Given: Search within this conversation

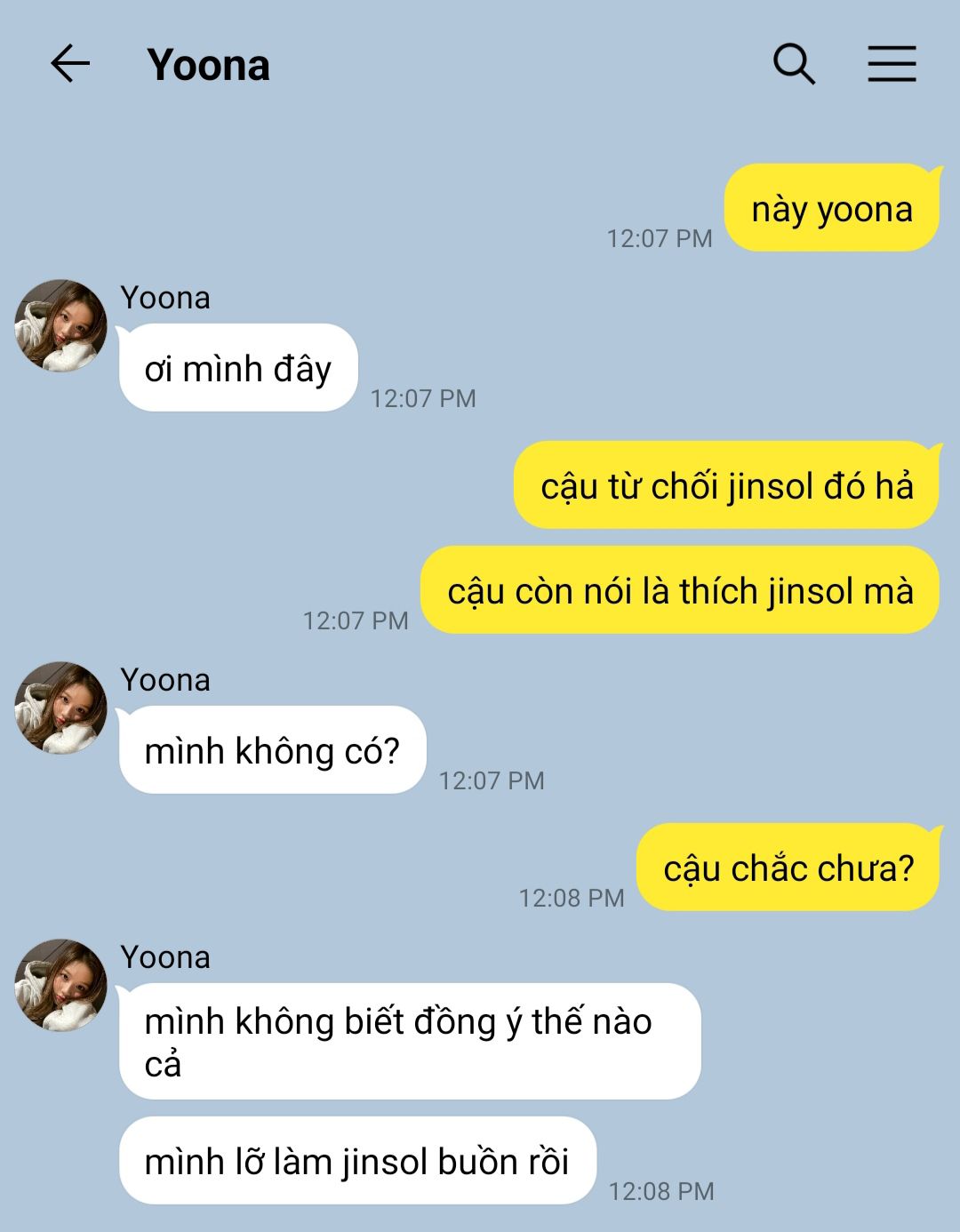Looking at the screenshot, I should click(x=794, y=64).
